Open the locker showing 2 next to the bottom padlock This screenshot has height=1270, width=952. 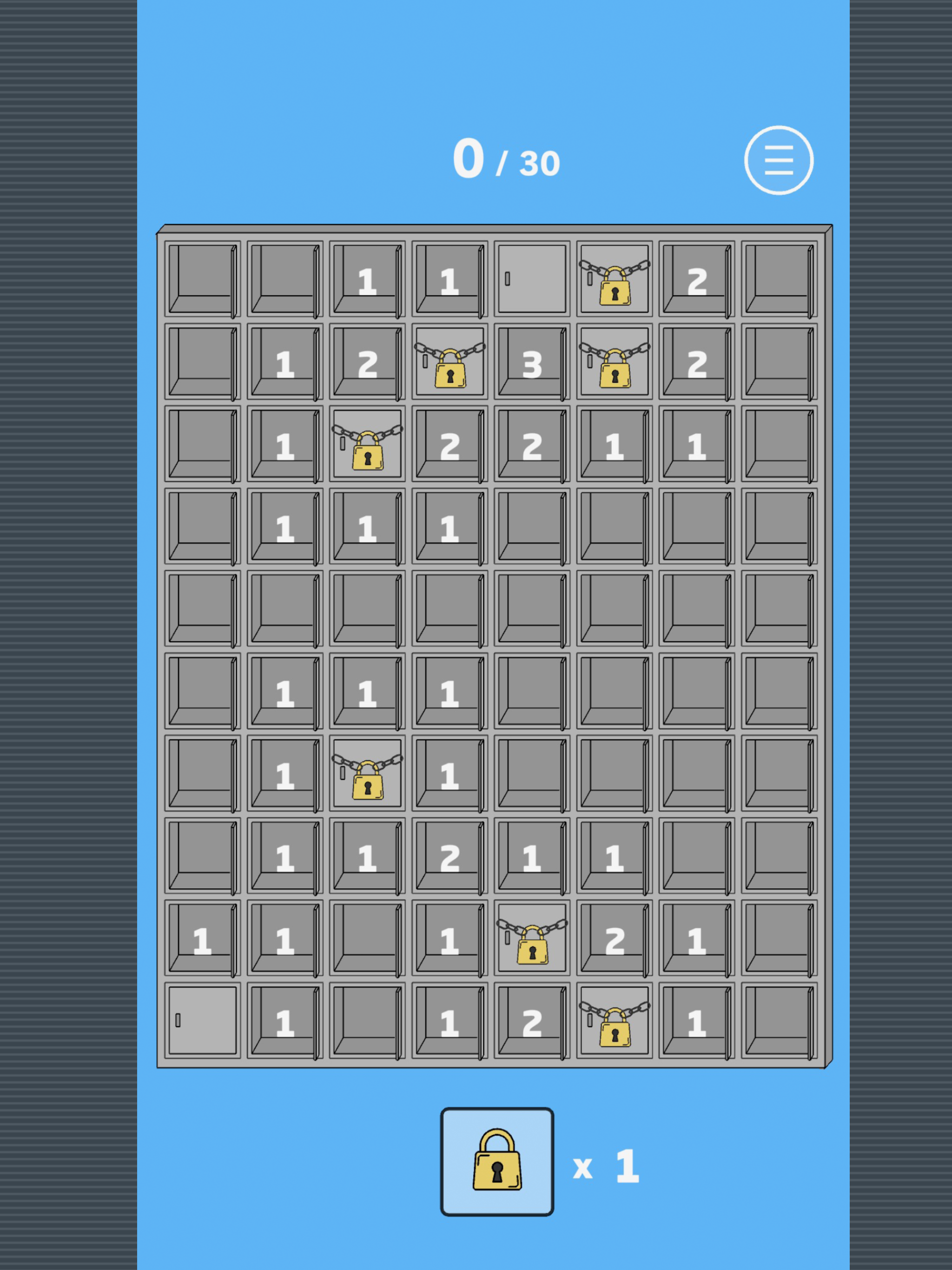(x=531, y=1019)
